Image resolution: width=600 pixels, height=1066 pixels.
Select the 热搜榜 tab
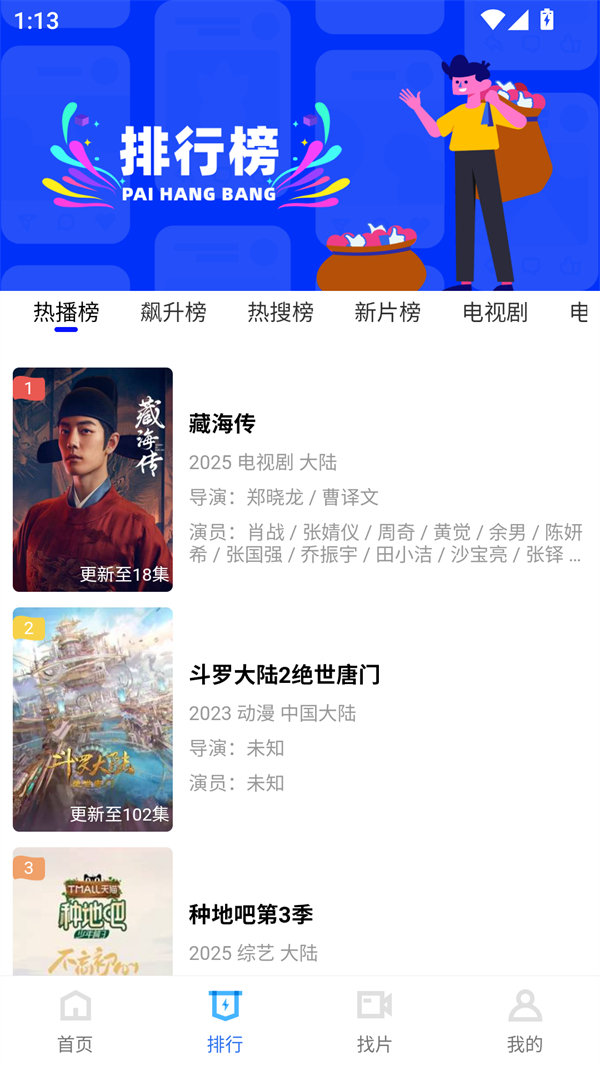coord(280,313)
